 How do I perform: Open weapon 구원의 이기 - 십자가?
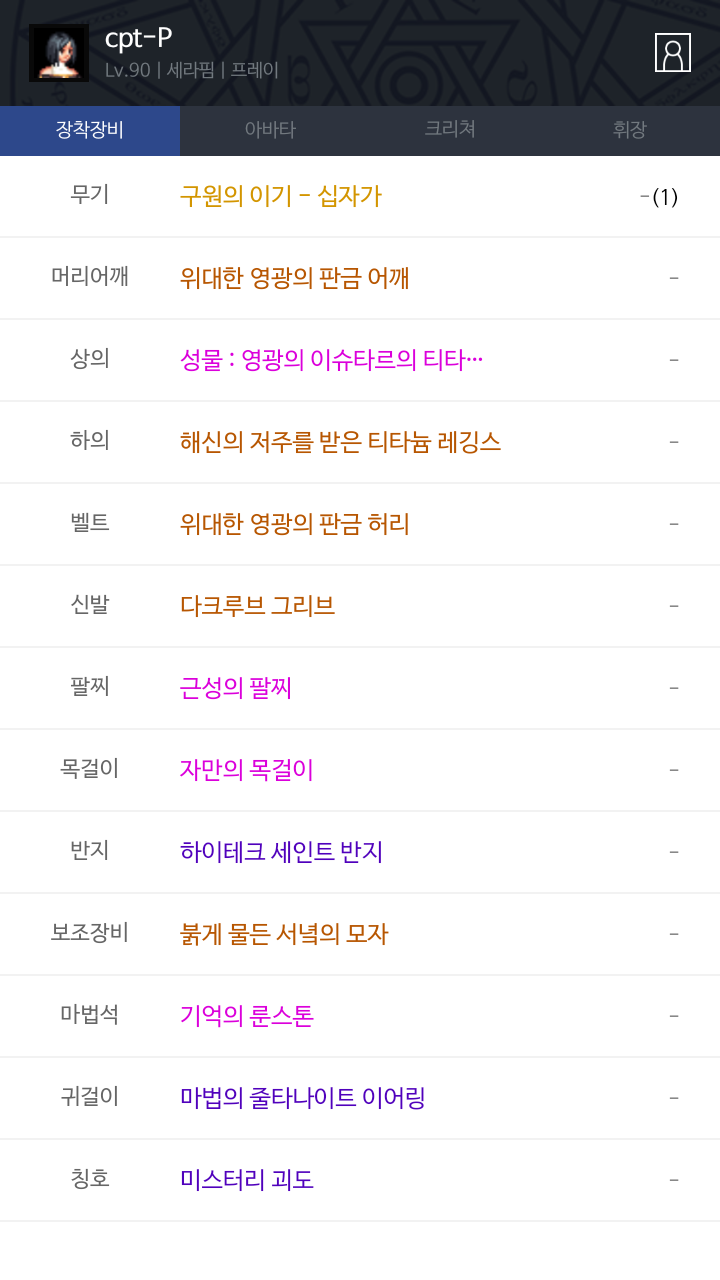point(360,196)
